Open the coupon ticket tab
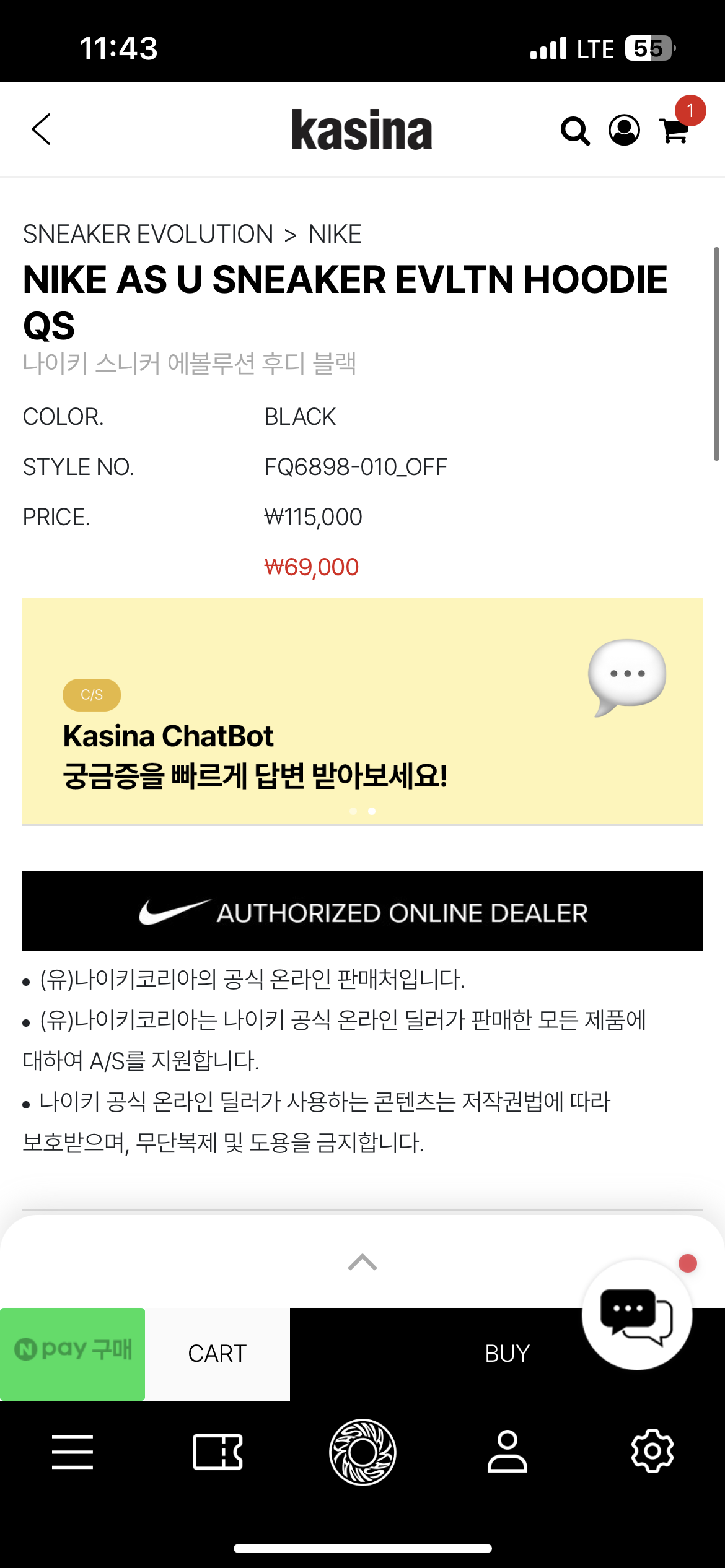 click(217, 1452)
